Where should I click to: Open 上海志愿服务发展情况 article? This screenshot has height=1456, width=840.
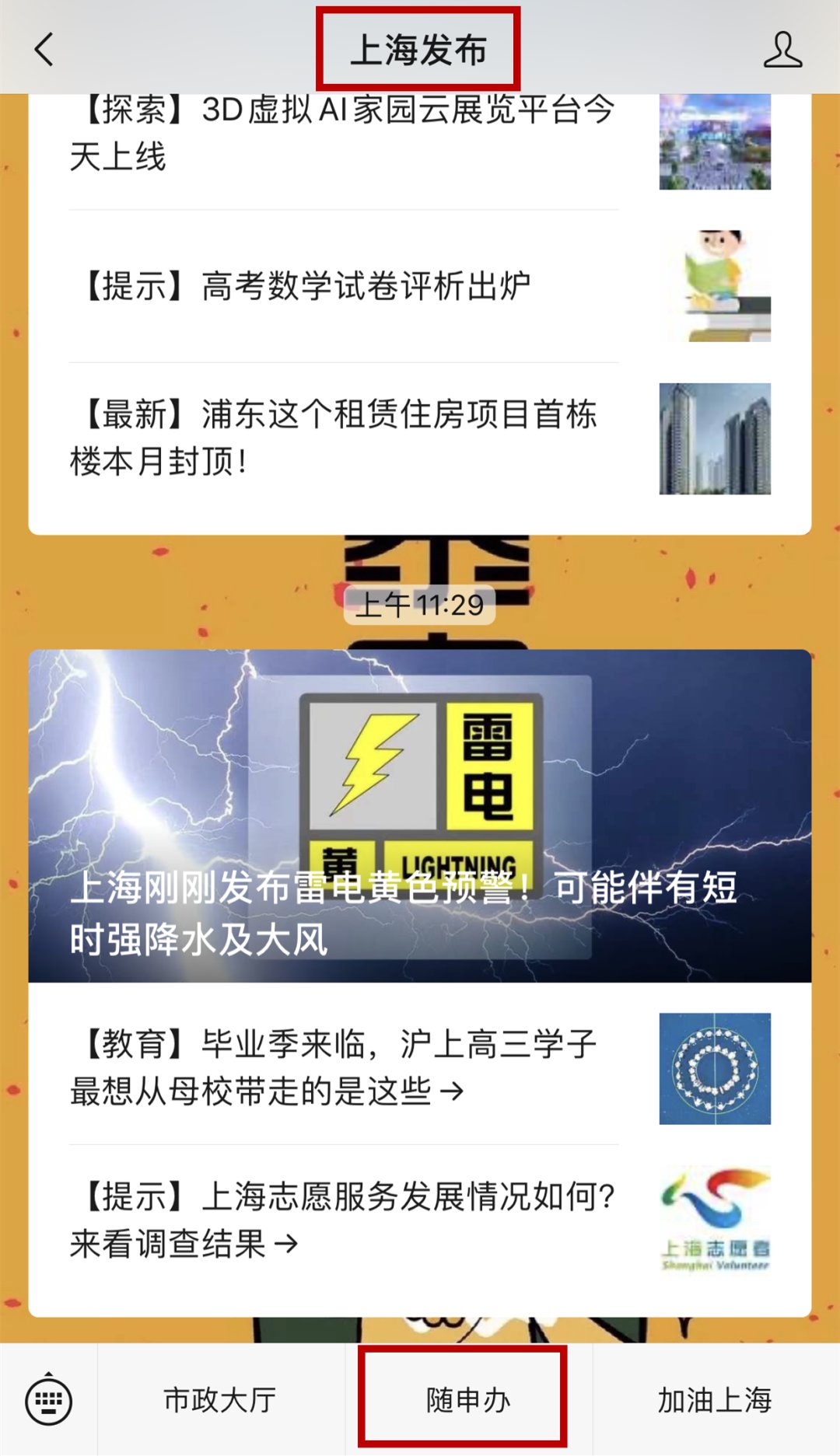pyautogui.click(x=342, y=1220)
